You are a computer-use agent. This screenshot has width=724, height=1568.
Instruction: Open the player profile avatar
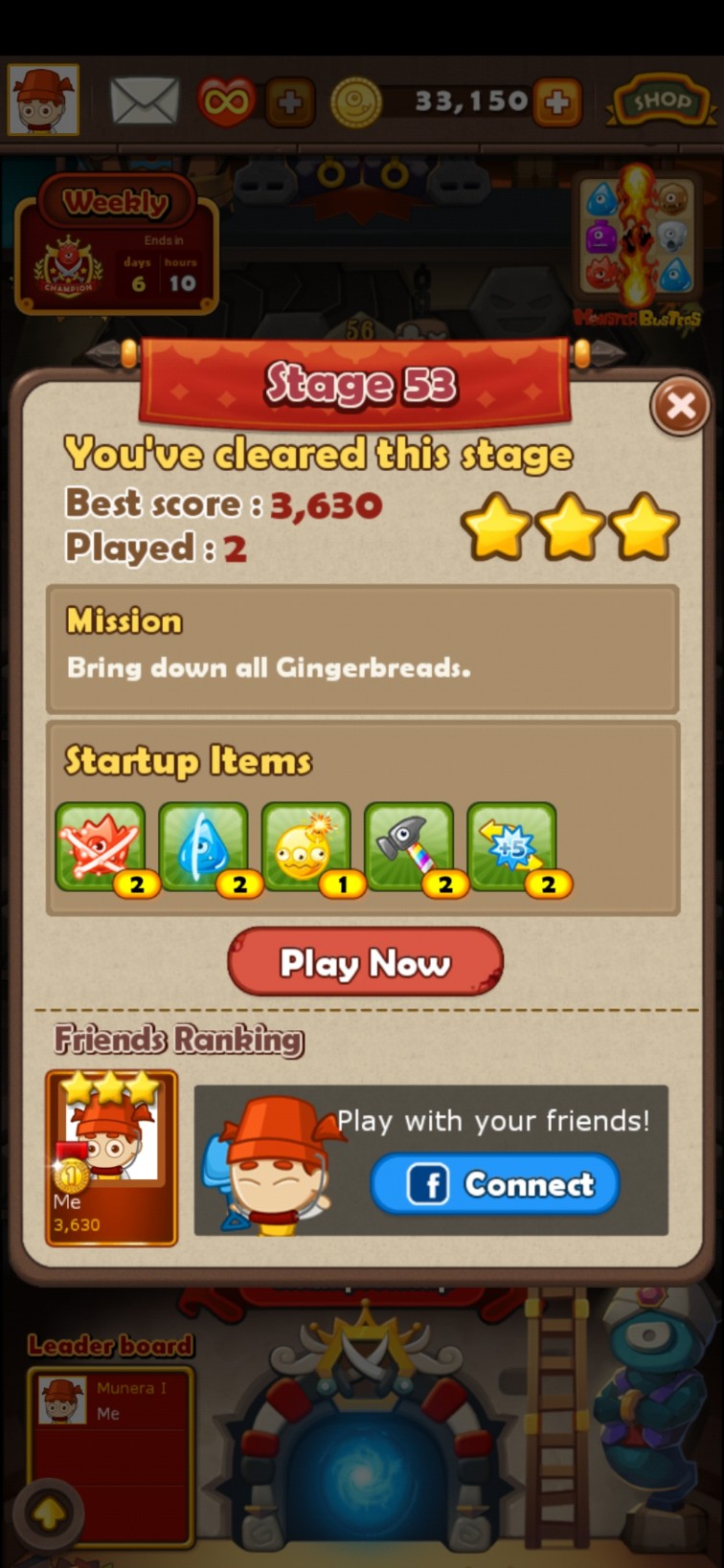coord(43,100)
